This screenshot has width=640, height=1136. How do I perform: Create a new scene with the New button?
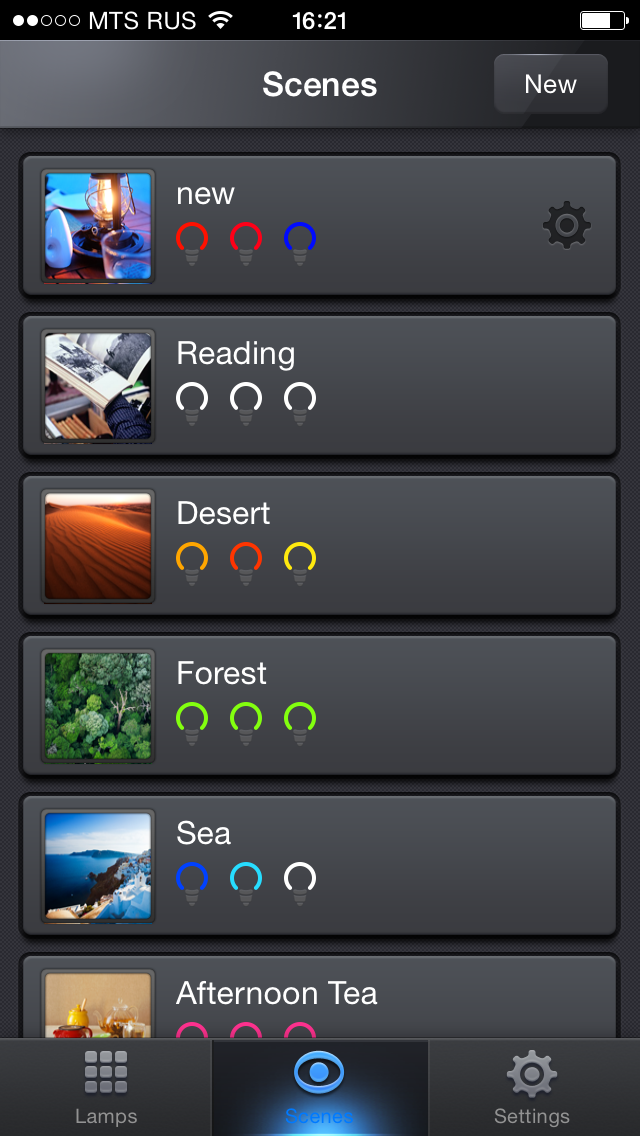550,84
